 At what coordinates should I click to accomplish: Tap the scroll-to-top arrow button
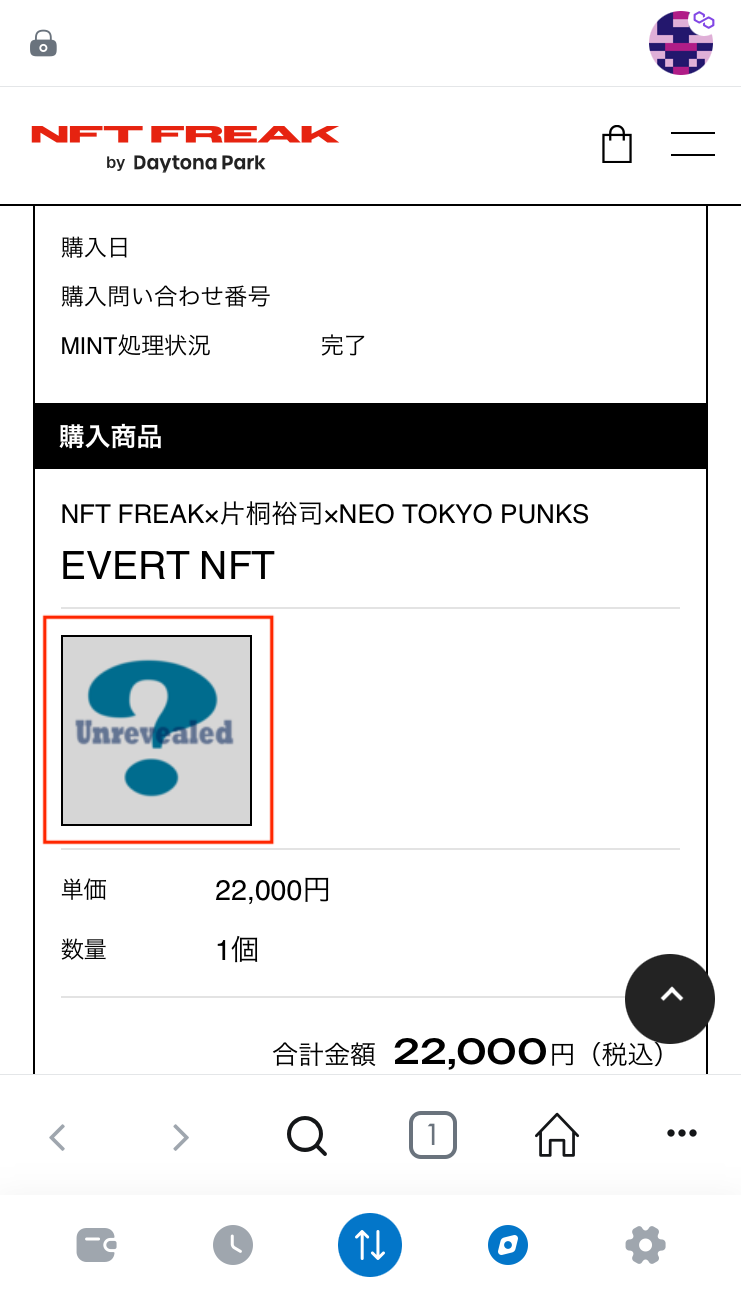(x=670, y=998)
